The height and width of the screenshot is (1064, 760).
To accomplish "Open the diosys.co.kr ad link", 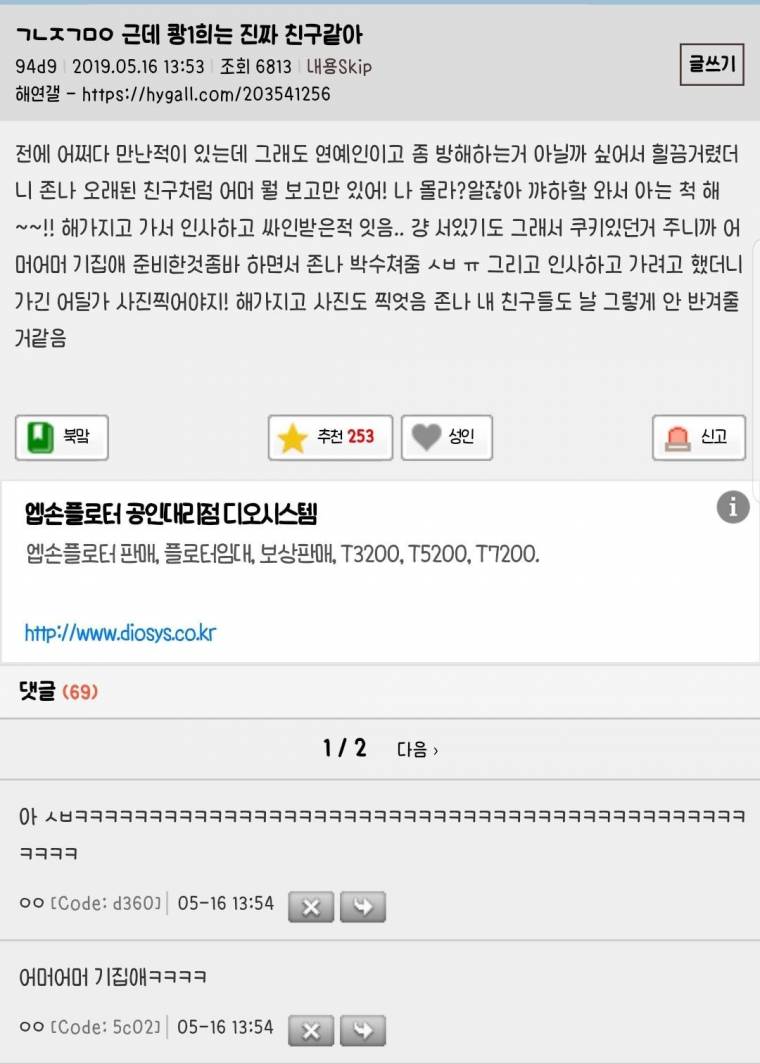I will pyautogui.click(x=120, y=633).
